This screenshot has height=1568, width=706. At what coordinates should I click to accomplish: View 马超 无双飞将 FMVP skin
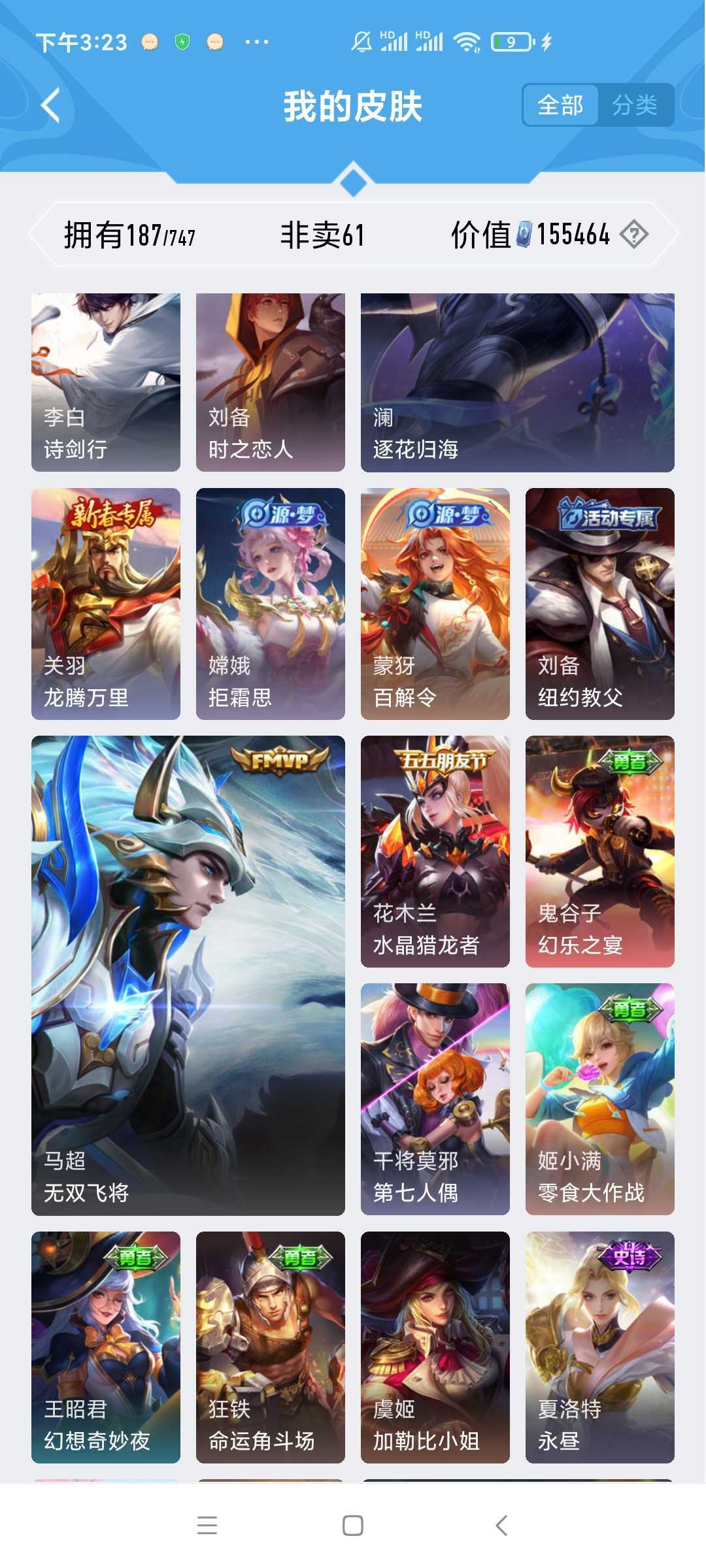pos(188,975)
